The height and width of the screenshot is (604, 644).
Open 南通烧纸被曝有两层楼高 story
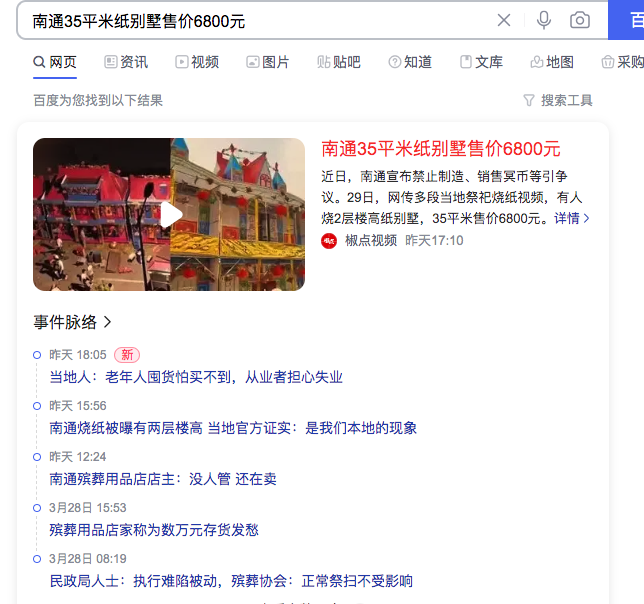point(233,428)
